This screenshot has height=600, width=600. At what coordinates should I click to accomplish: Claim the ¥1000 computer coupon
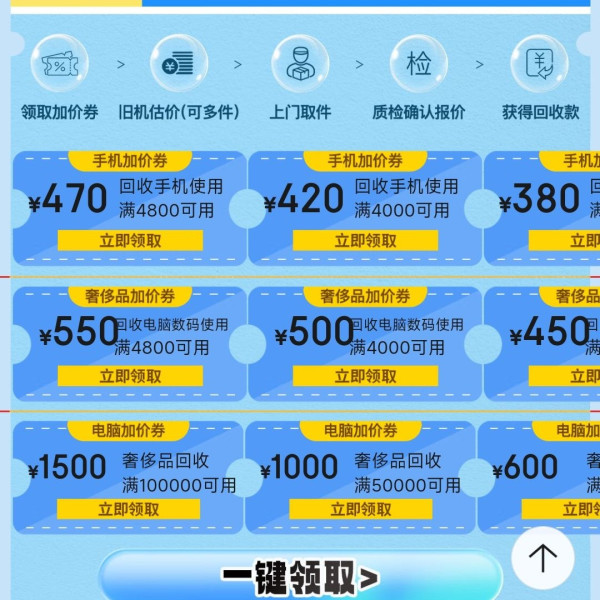click(x=360, y=509)
